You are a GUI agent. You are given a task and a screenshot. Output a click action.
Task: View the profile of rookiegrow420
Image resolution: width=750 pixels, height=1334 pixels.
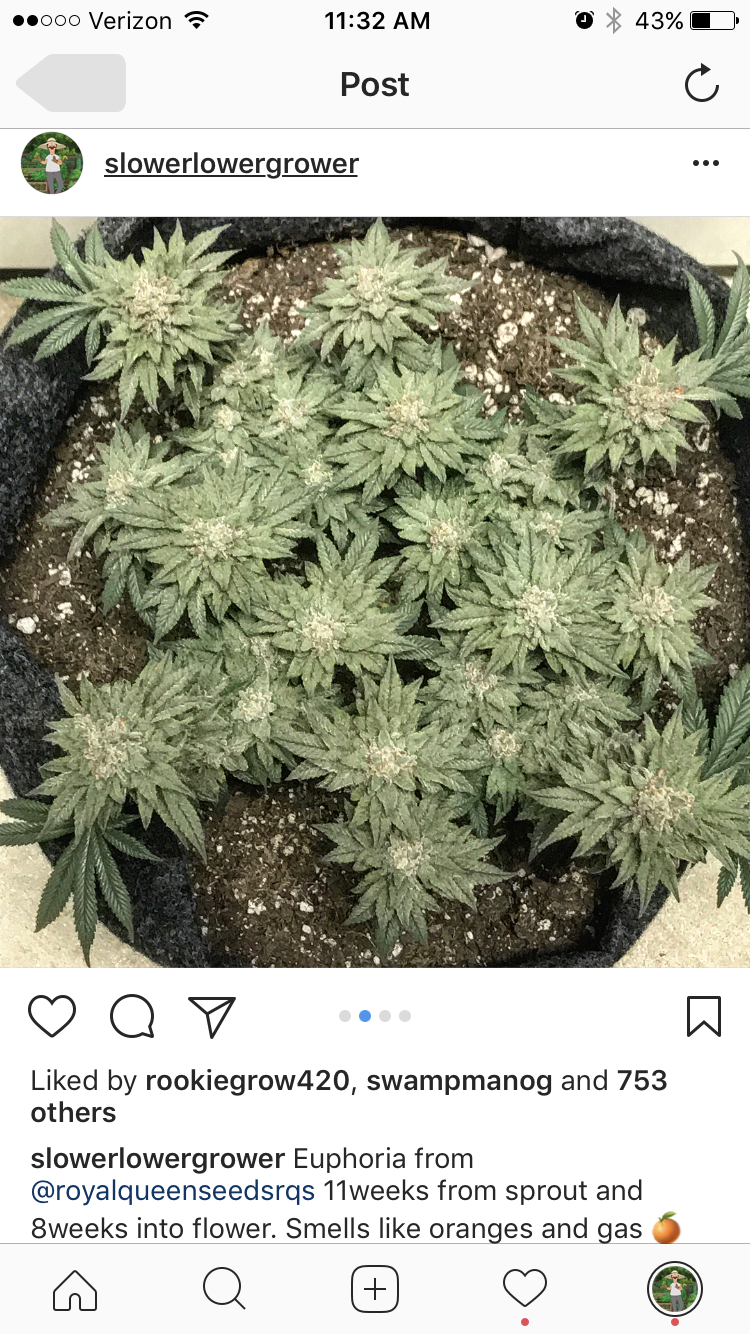[x=247, y=1081]
